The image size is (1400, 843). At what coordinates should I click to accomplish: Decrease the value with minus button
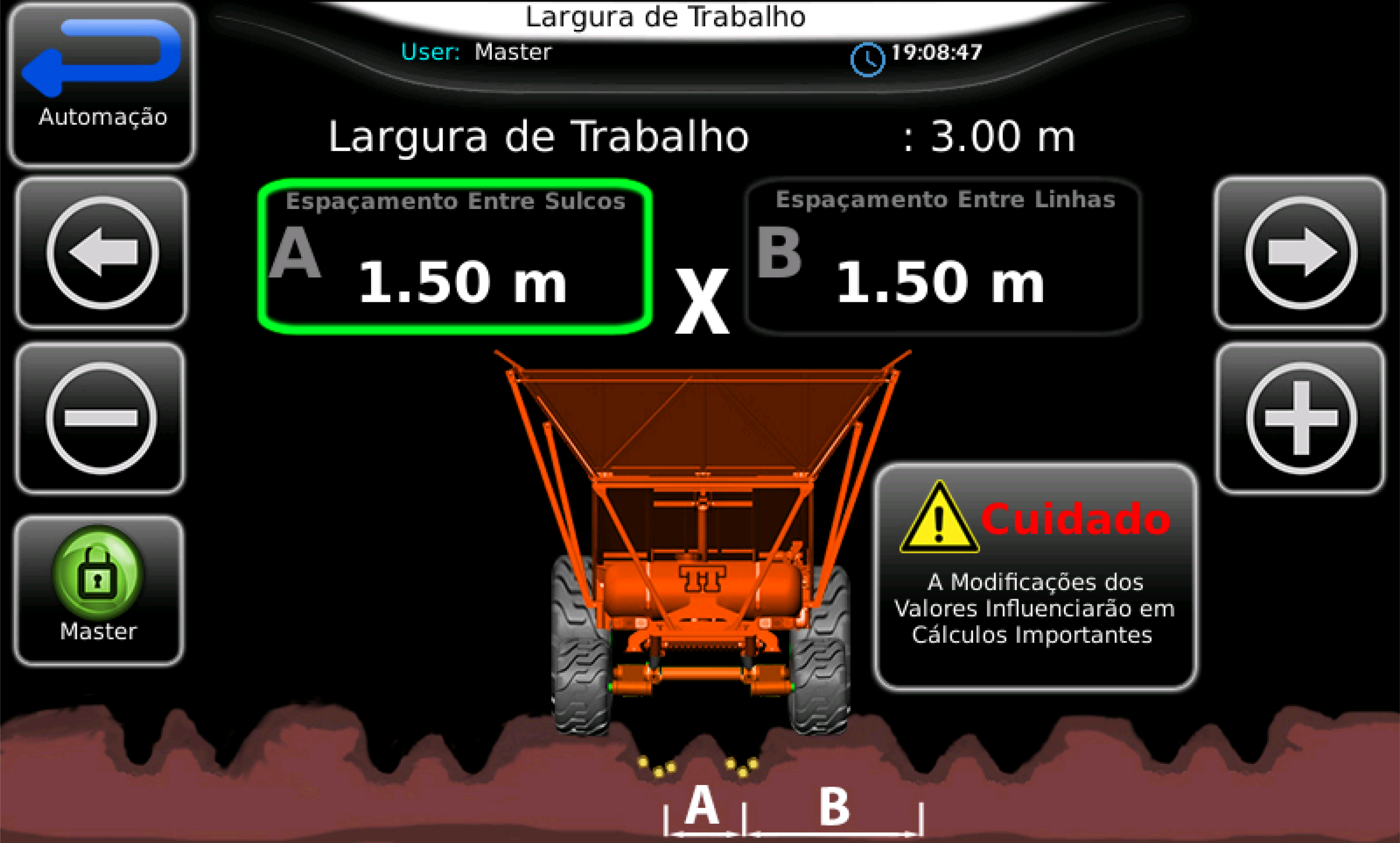click(101, 418)
